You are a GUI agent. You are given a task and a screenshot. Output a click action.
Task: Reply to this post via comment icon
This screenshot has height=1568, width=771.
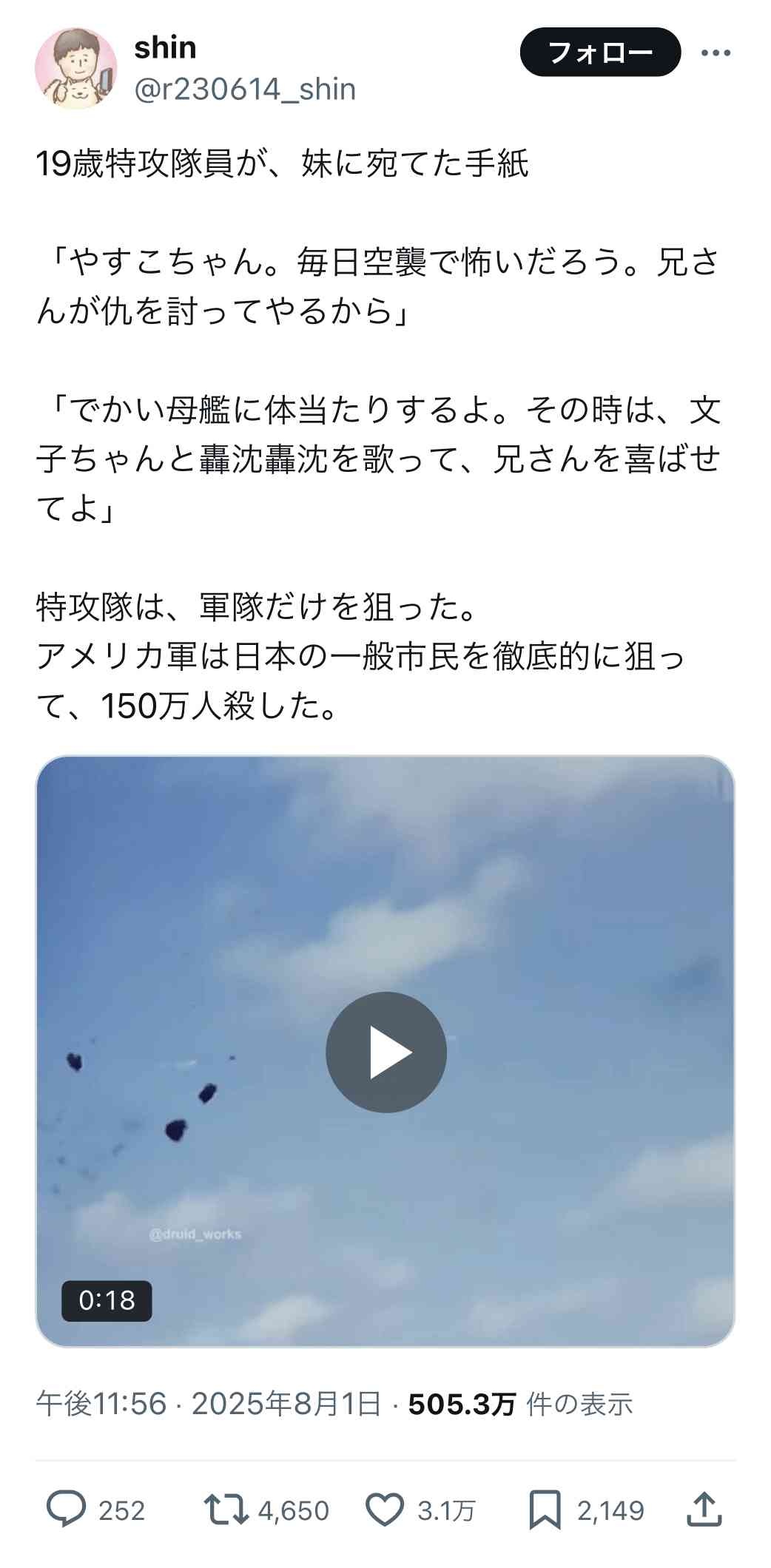tap(66, 1510)
